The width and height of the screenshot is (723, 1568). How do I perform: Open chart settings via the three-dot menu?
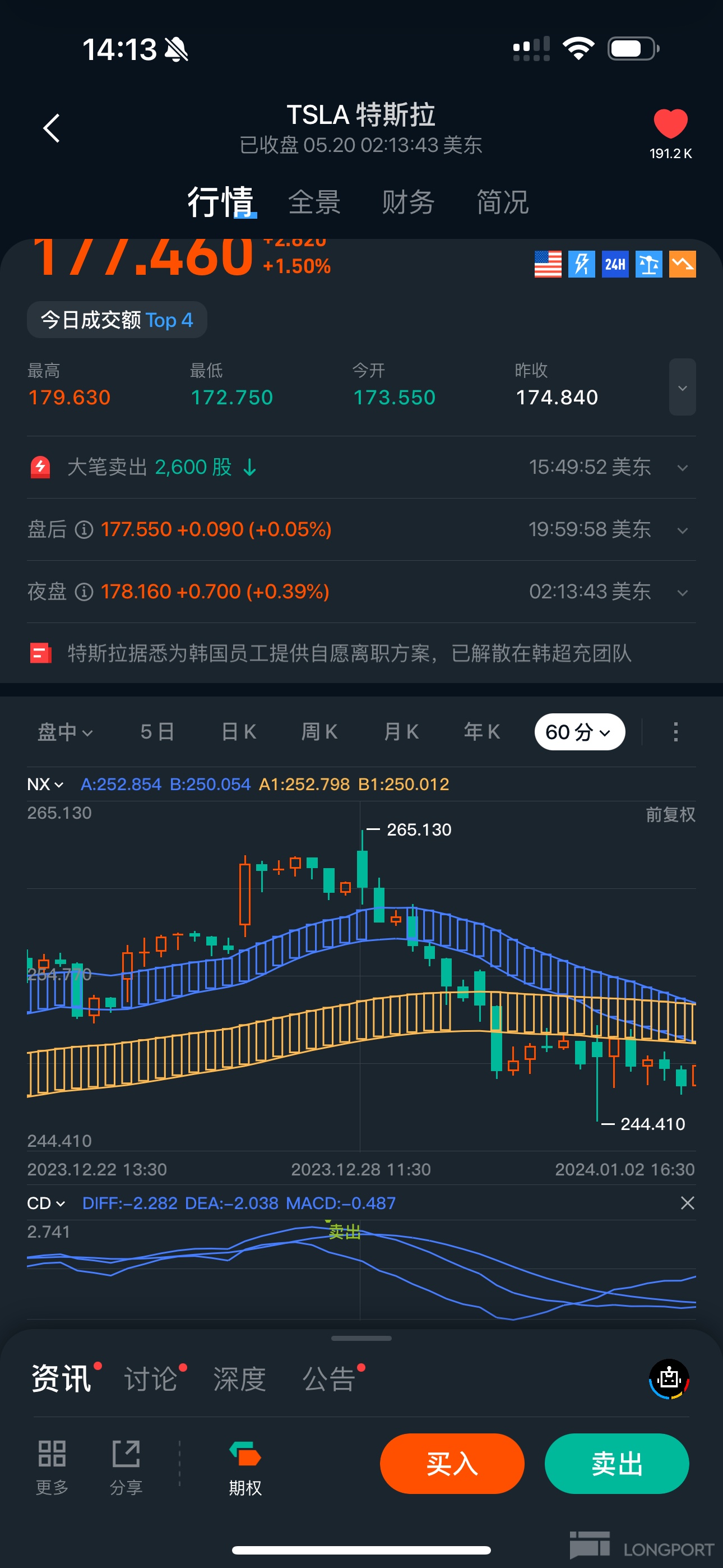coord(675,732)
